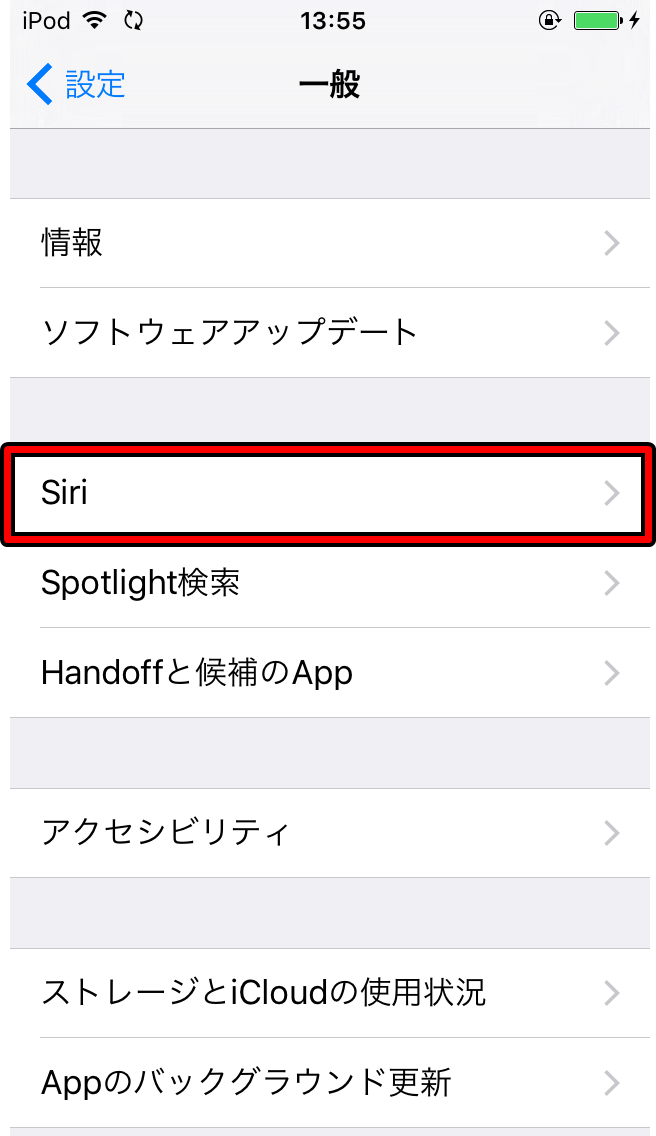The image size is (656, 1136).
Task: Go back to 設定
Action: [76, 84]
